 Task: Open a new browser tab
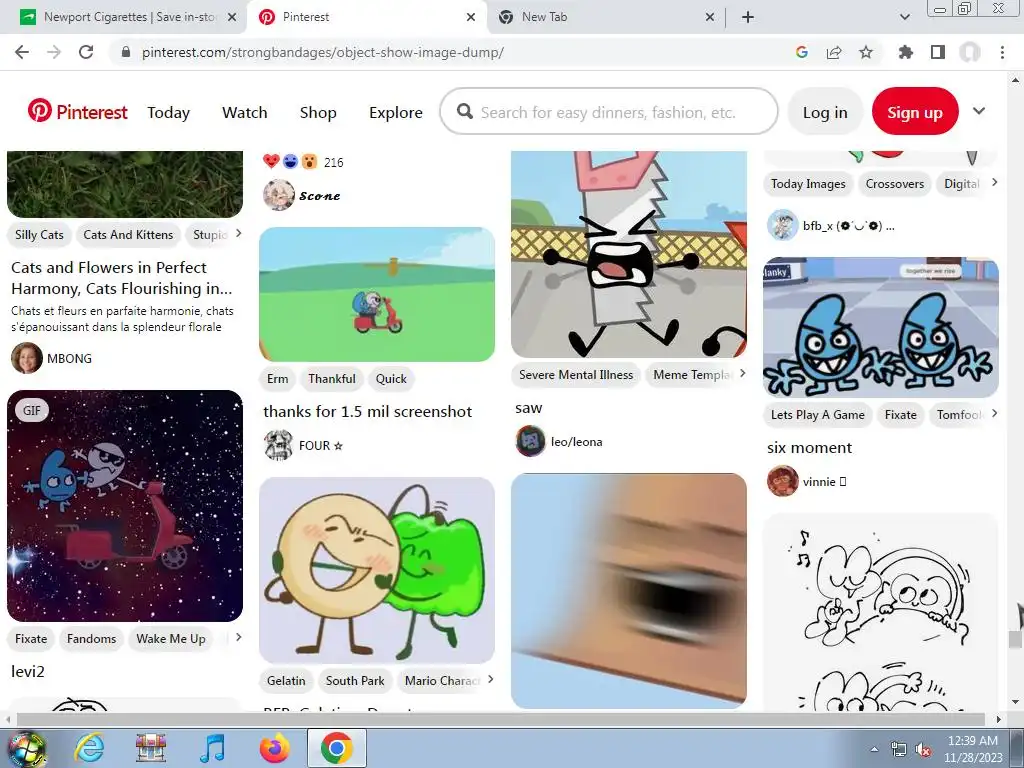click(747, 17)
